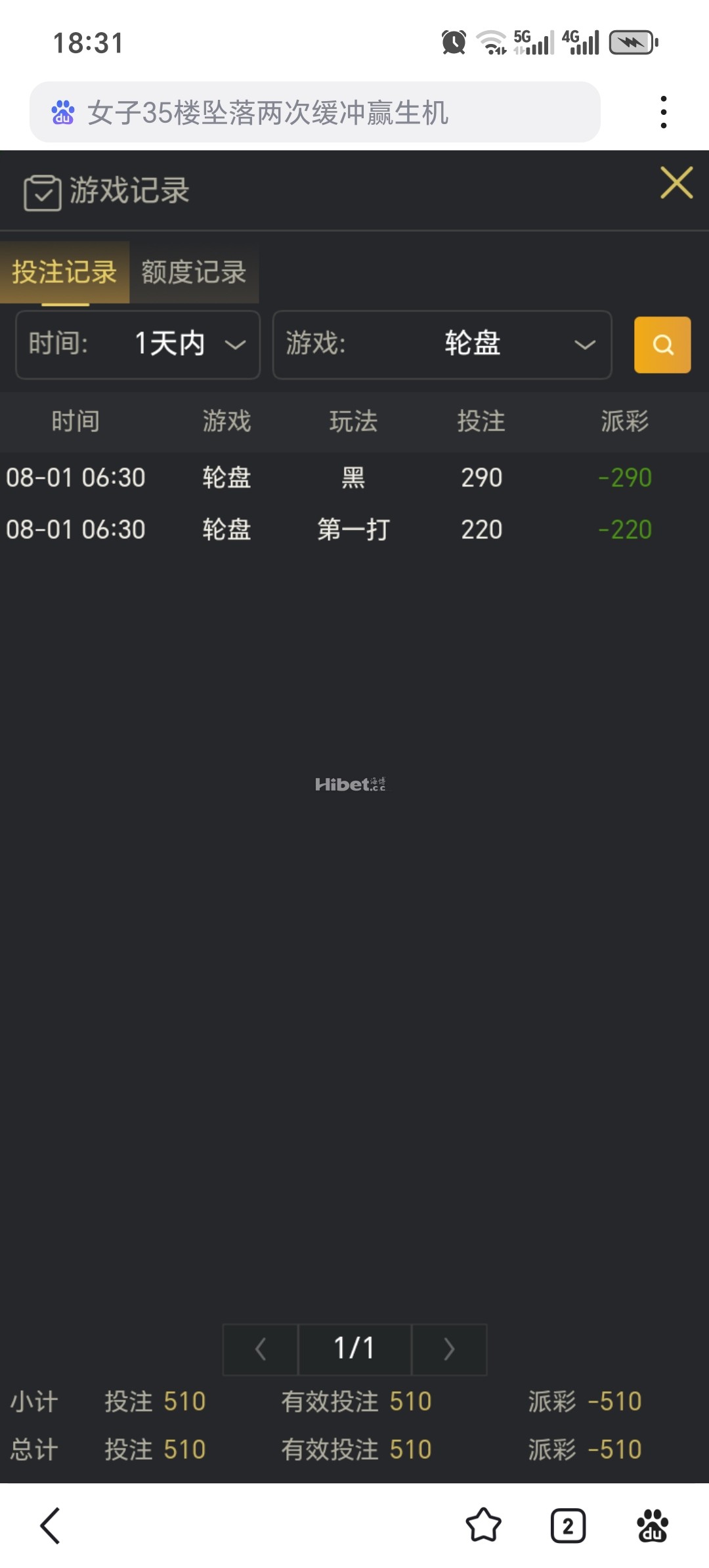
Task: Tap the '女子35楼坠落' search field
Action: [x=315, y=111]
